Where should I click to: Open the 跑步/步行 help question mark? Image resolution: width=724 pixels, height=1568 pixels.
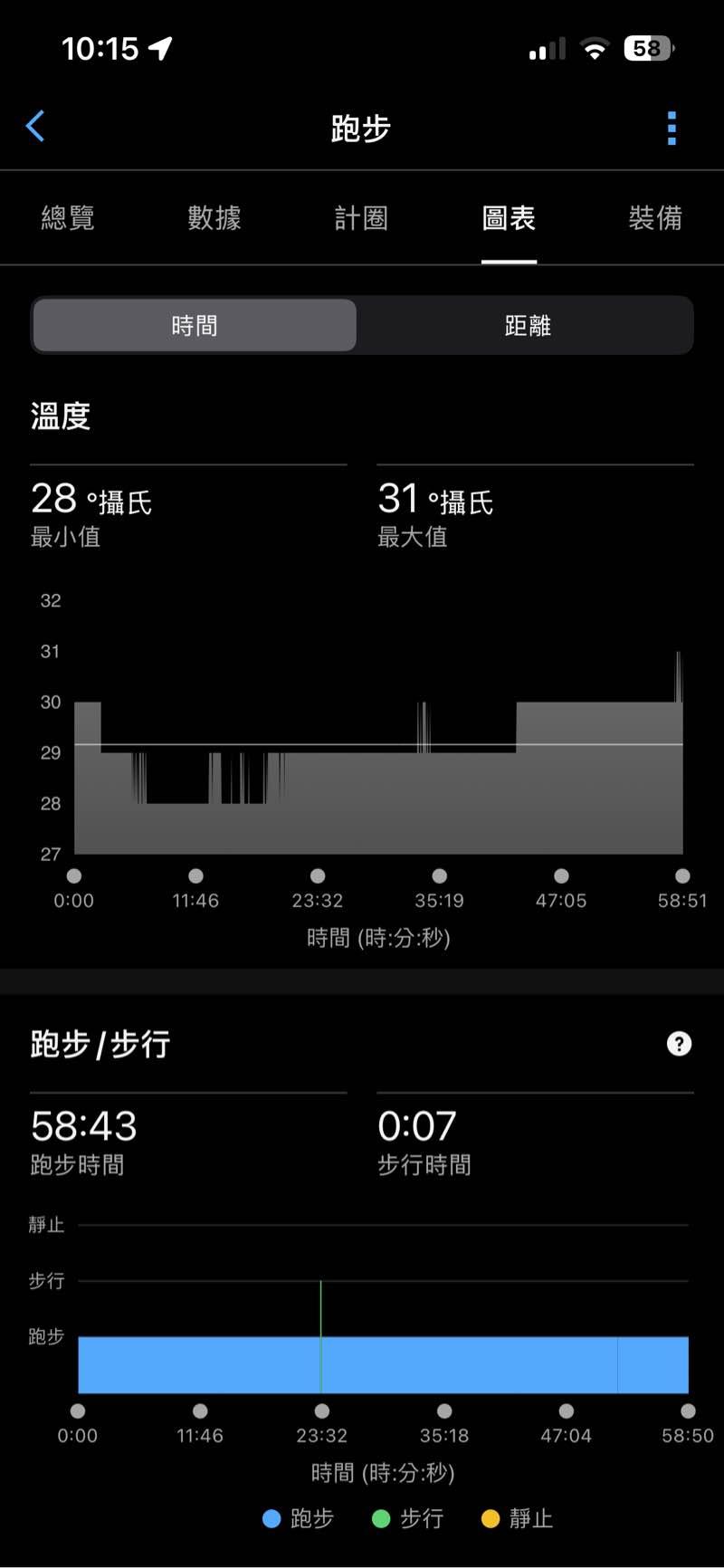pos(679,1044)
